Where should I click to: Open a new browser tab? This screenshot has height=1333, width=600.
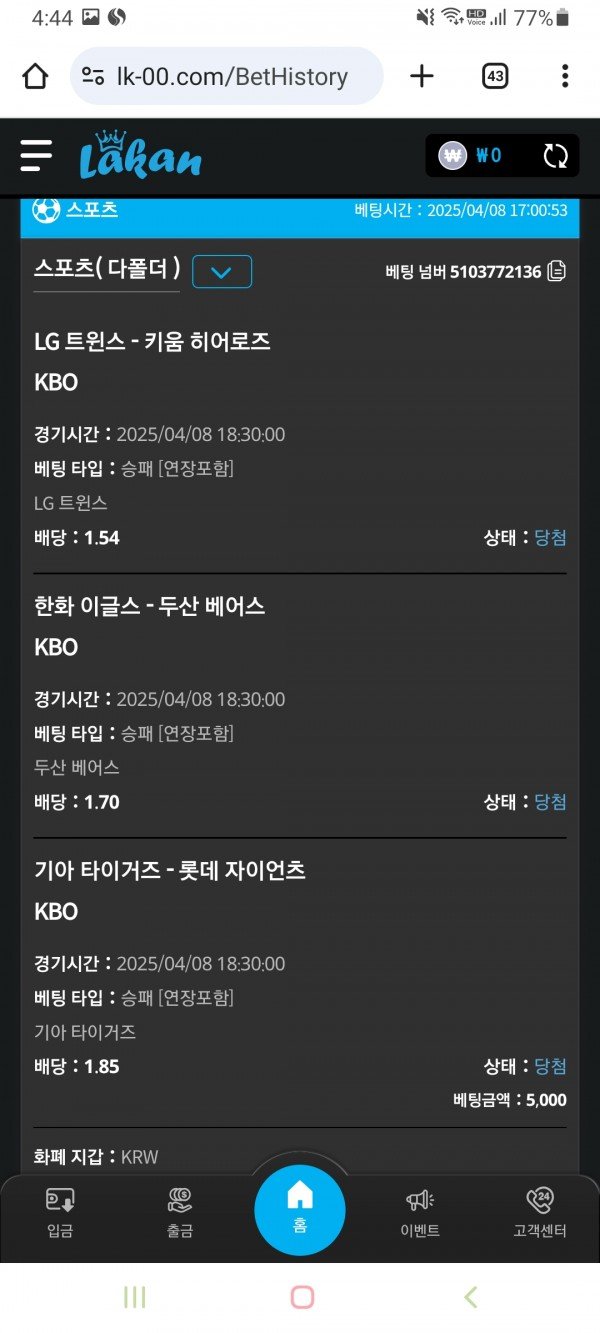[x=422, y=76]
